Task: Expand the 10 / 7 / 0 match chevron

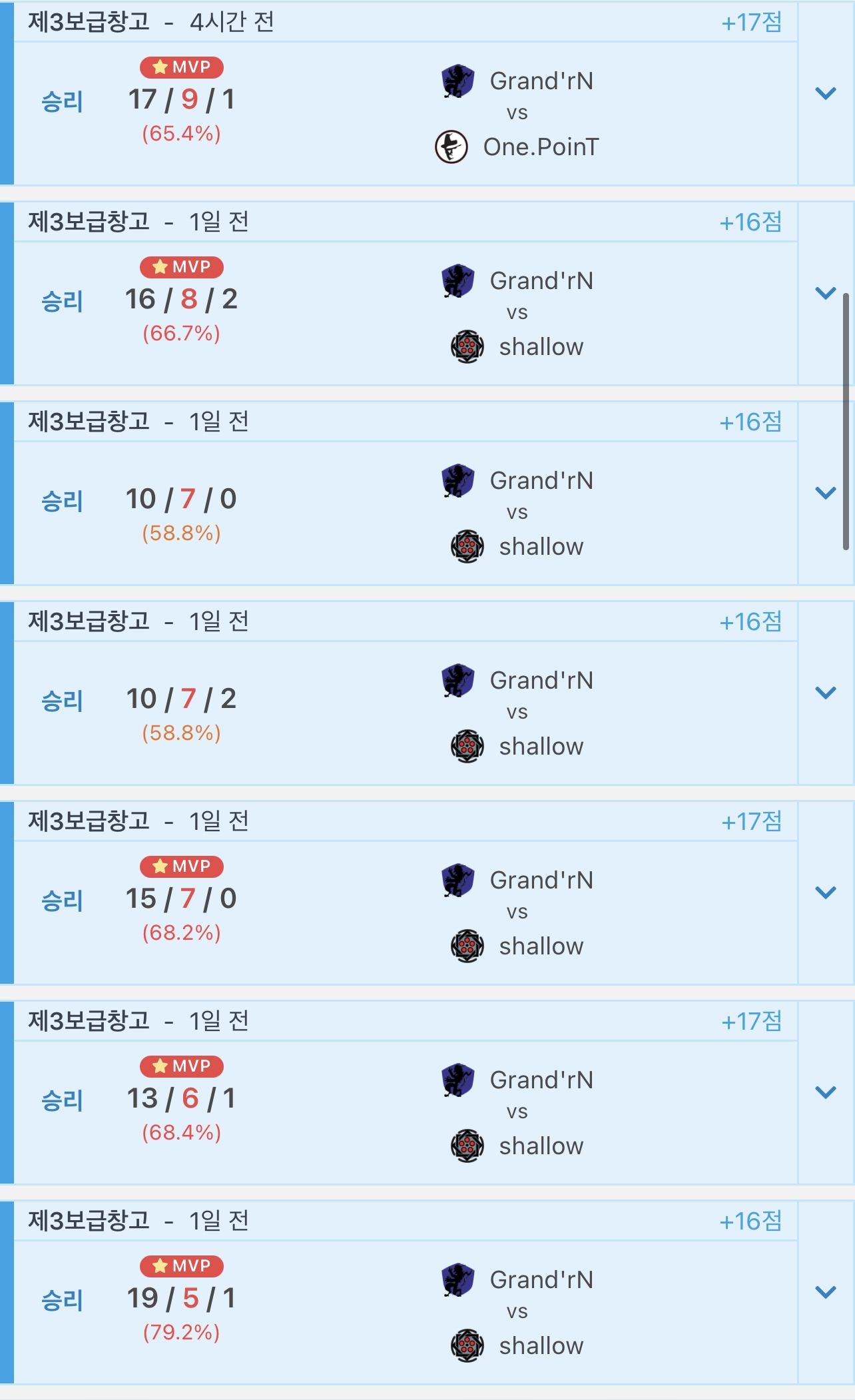Action: 826,493
